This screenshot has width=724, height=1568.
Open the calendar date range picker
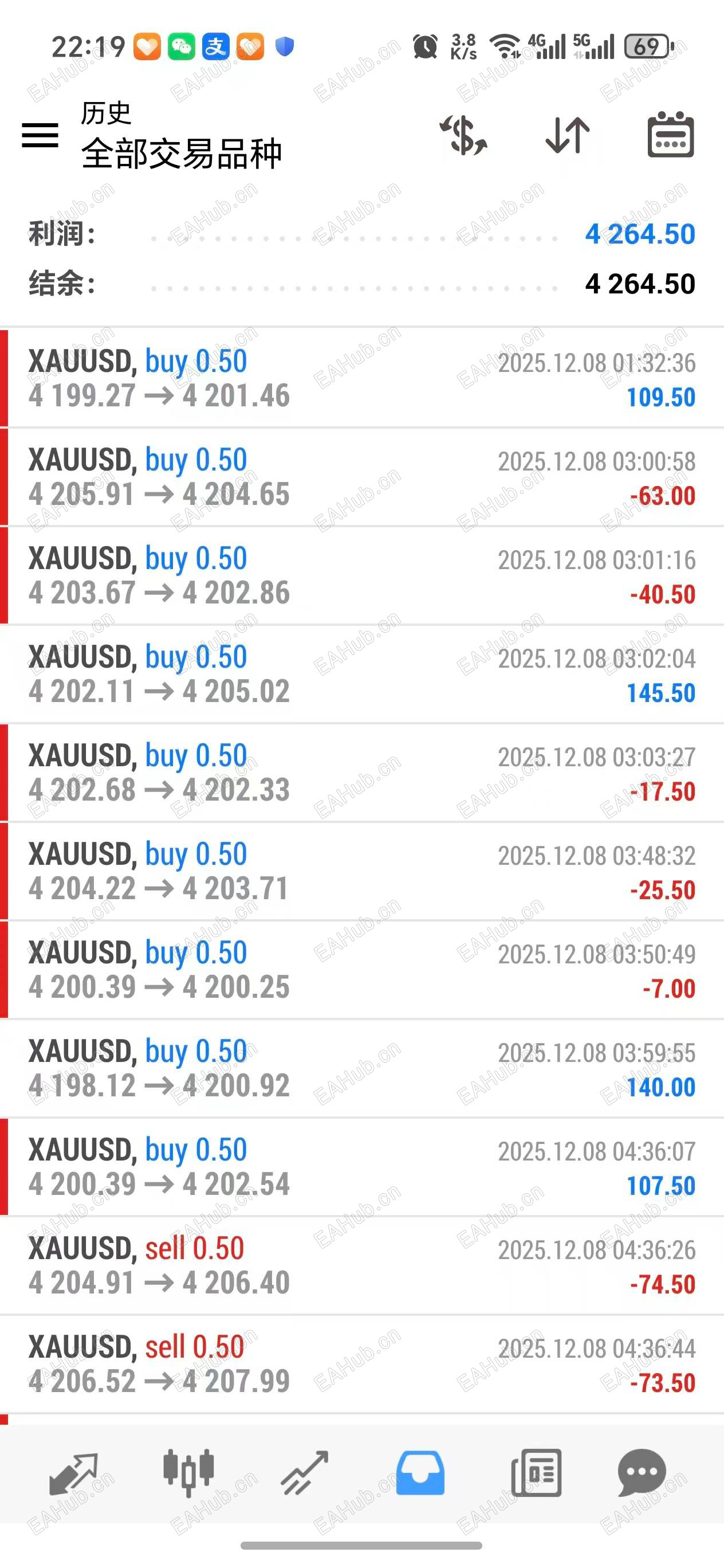pos(671,135)
